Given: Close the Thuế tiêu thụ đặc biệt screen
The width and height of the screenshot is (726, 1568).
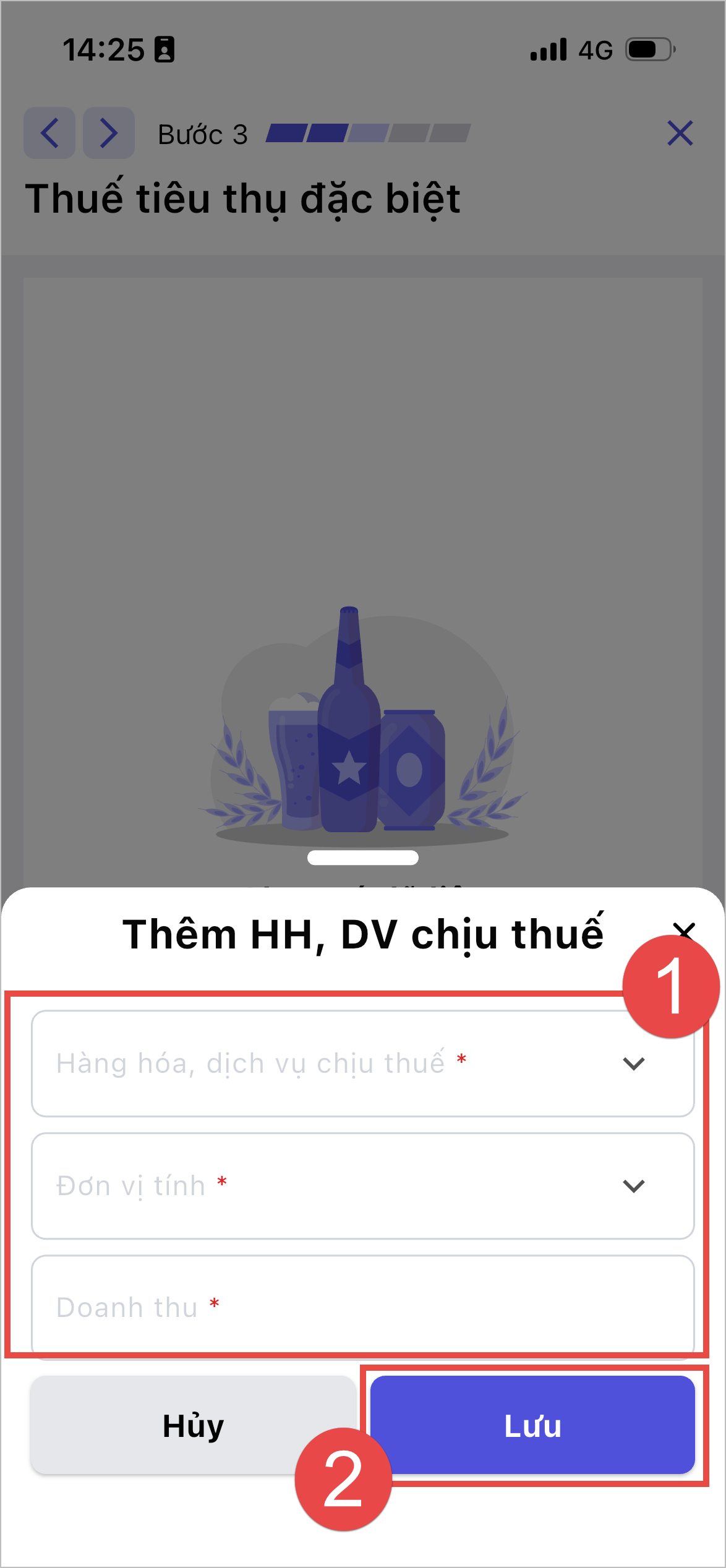Looking at the screenshot, I should (680, 133).
